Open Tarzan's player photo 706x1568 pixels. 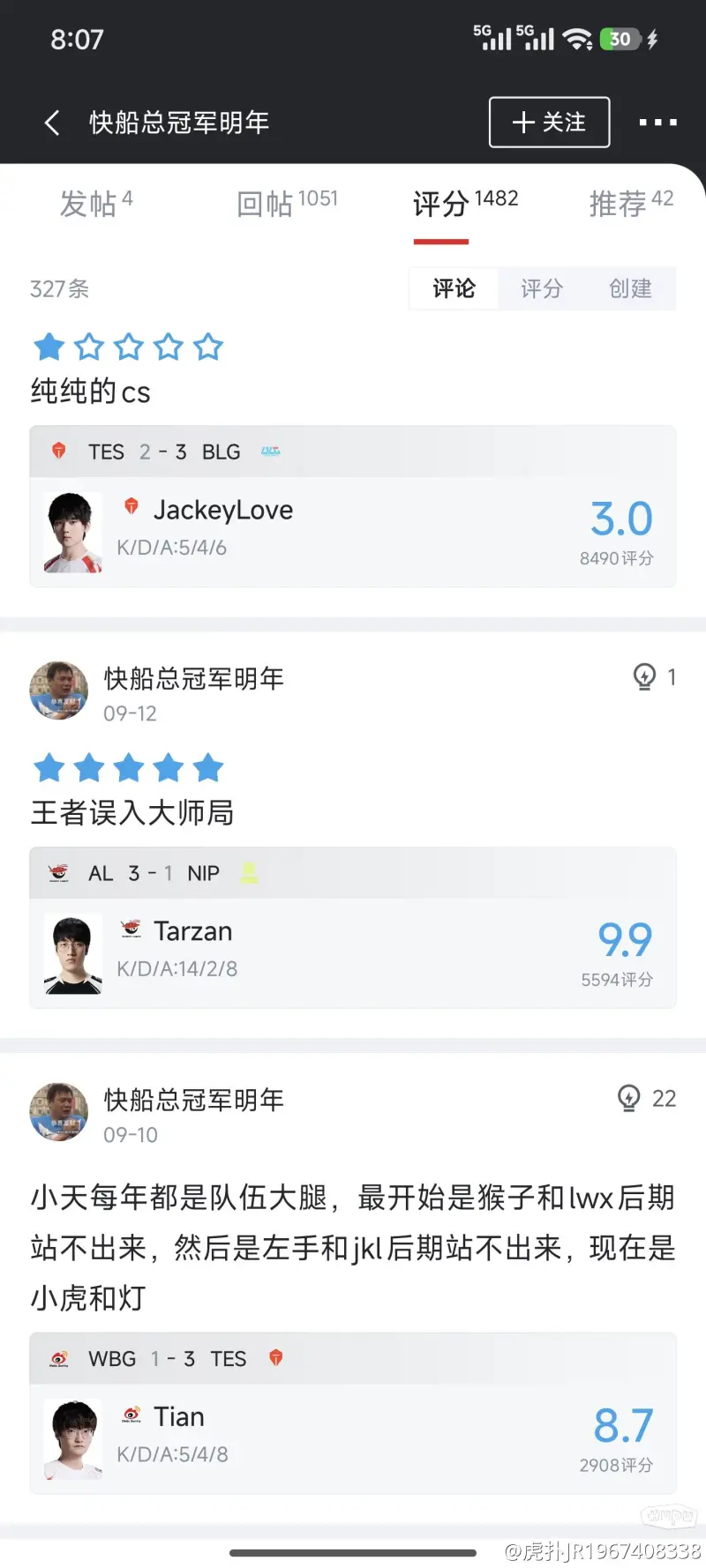point(72,952)
